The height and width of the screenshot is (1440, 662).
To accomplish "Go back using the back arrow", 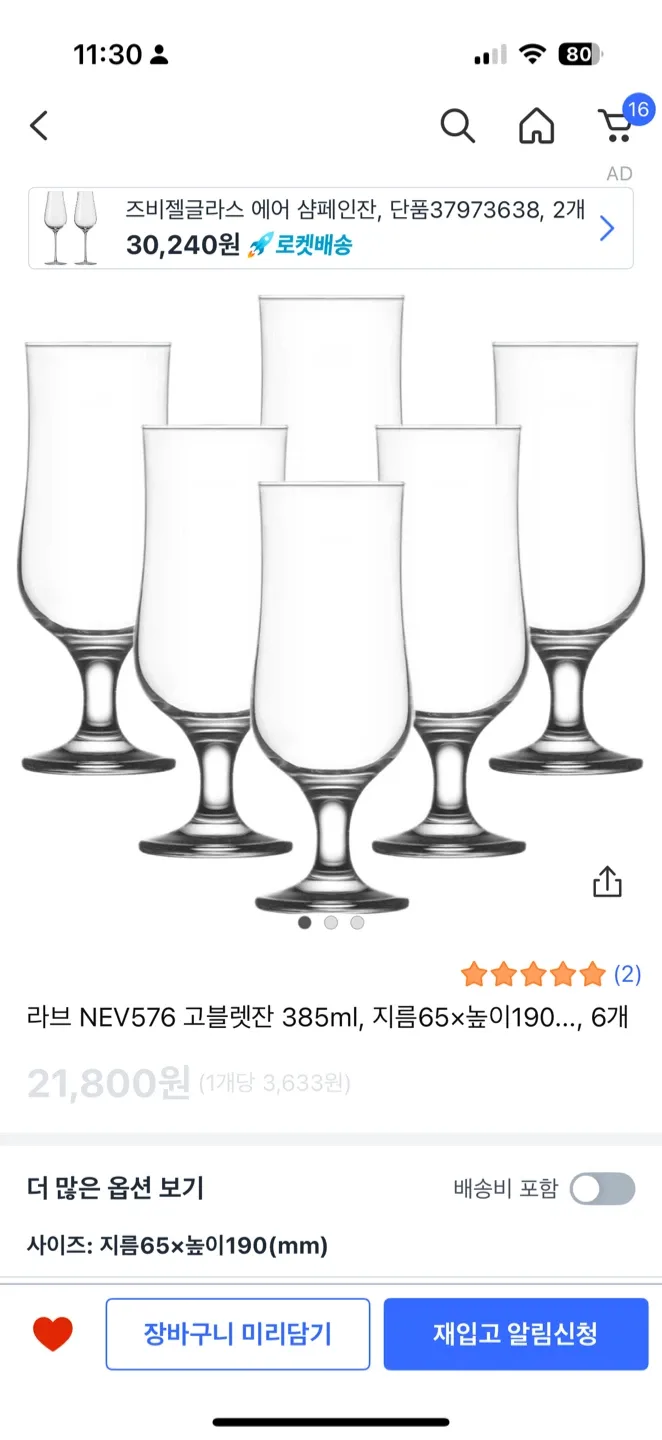I will pos(39,126).
